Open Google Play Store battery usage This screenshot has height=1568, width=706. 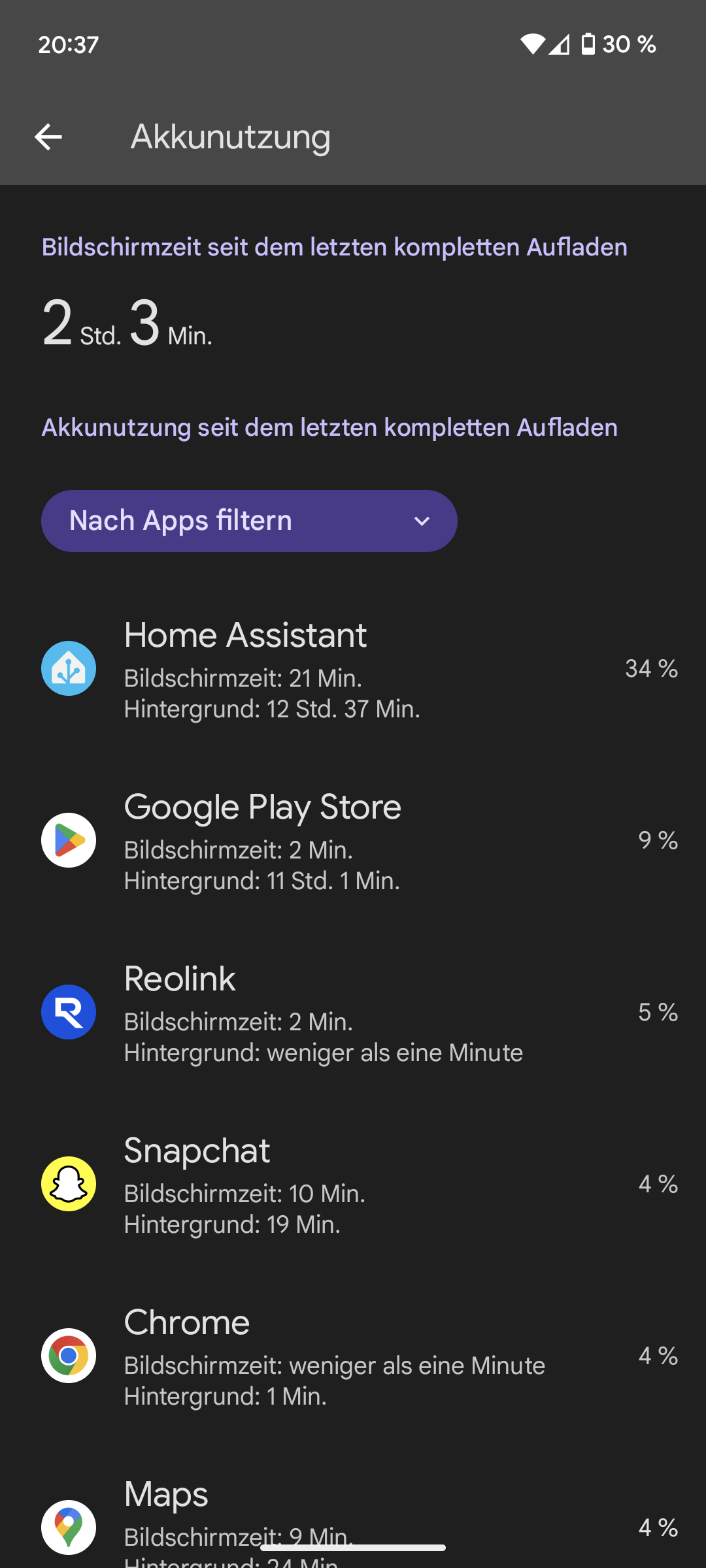[x=353, y=841]
